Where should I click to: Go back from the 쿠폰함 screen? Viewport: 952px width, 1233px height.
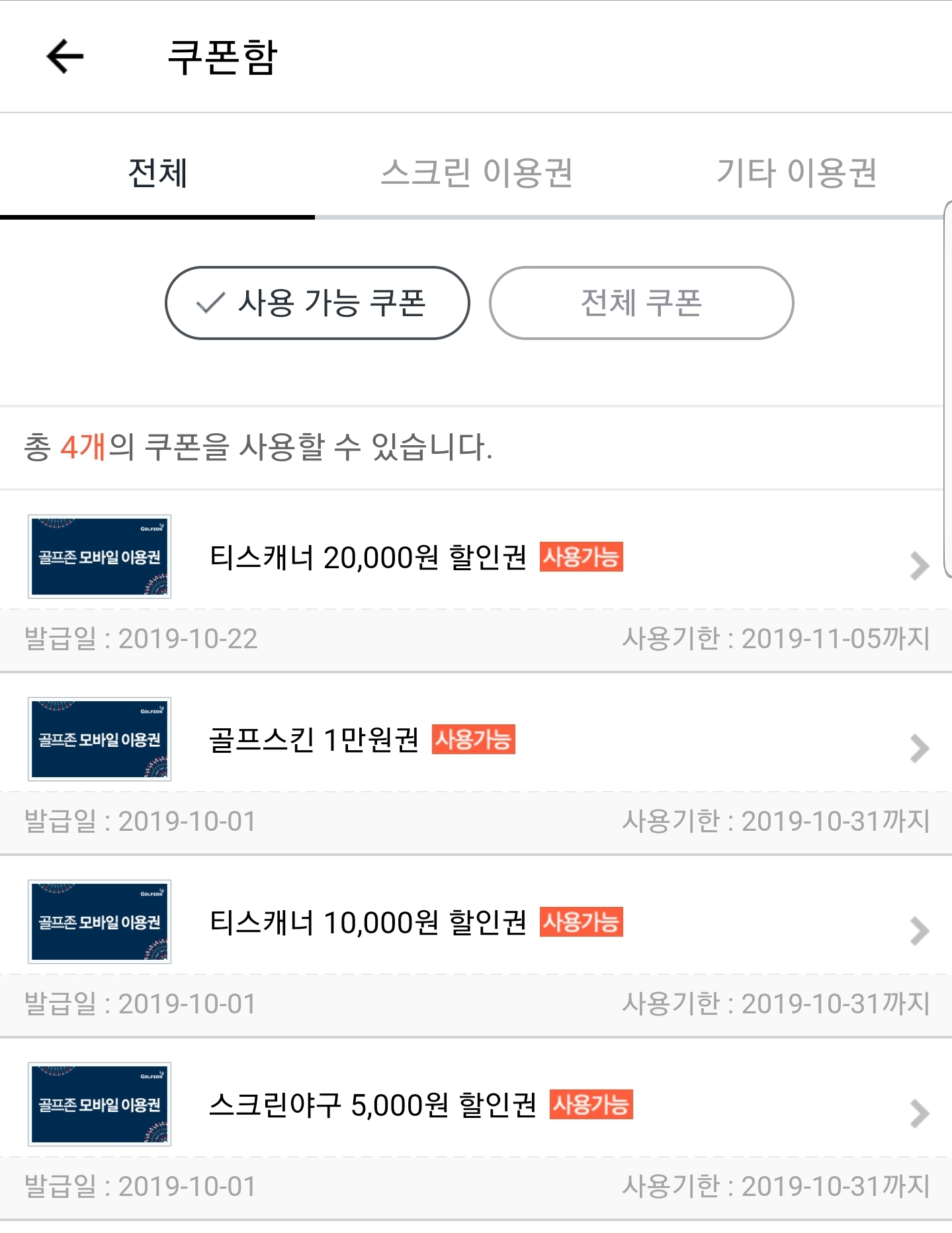click(x=65, y=56)
